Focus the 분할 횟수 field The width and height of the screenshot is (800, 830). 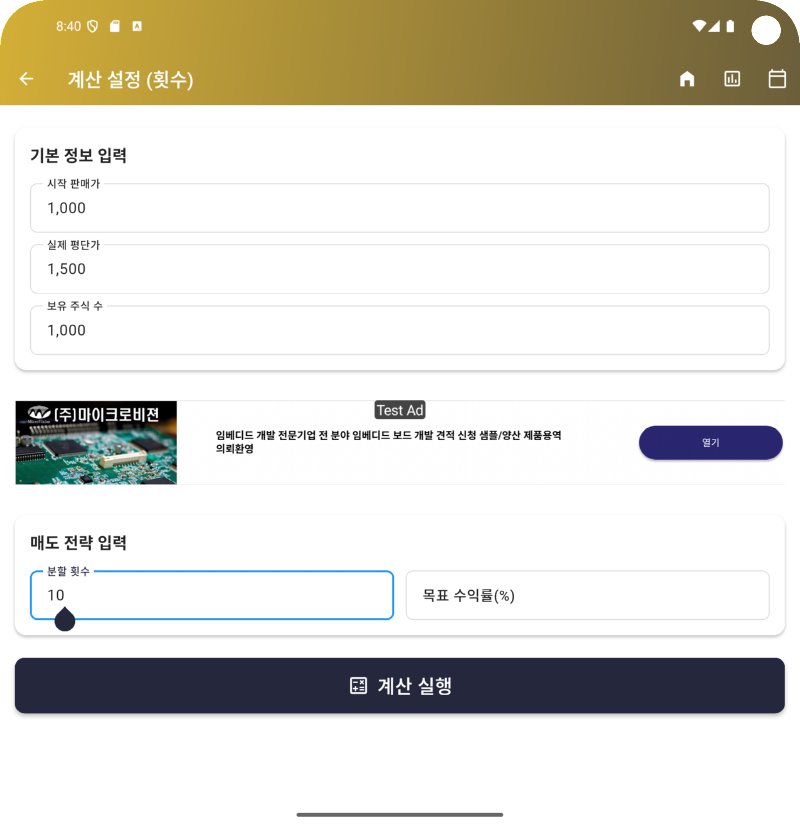[x=211, y=595]
